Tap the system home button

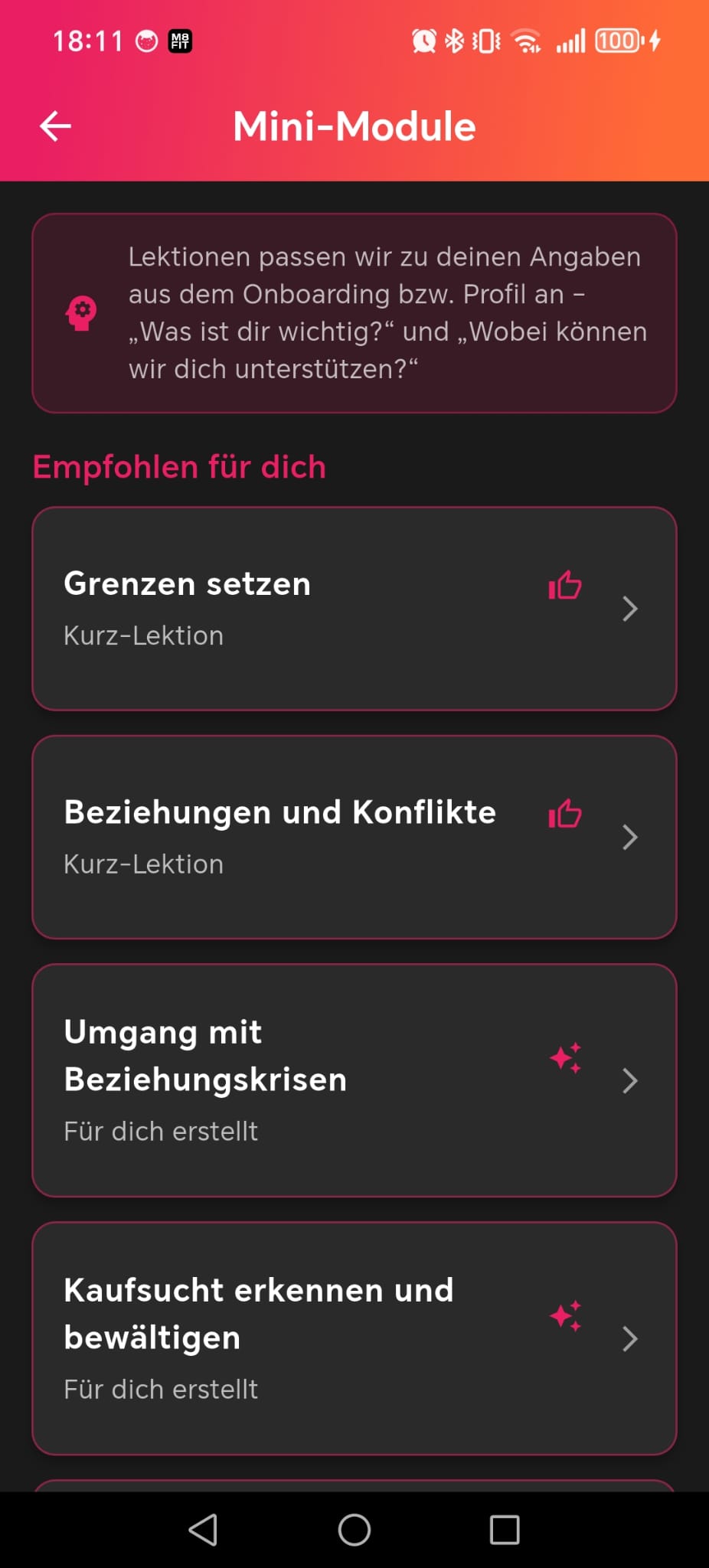point(354,1530)
